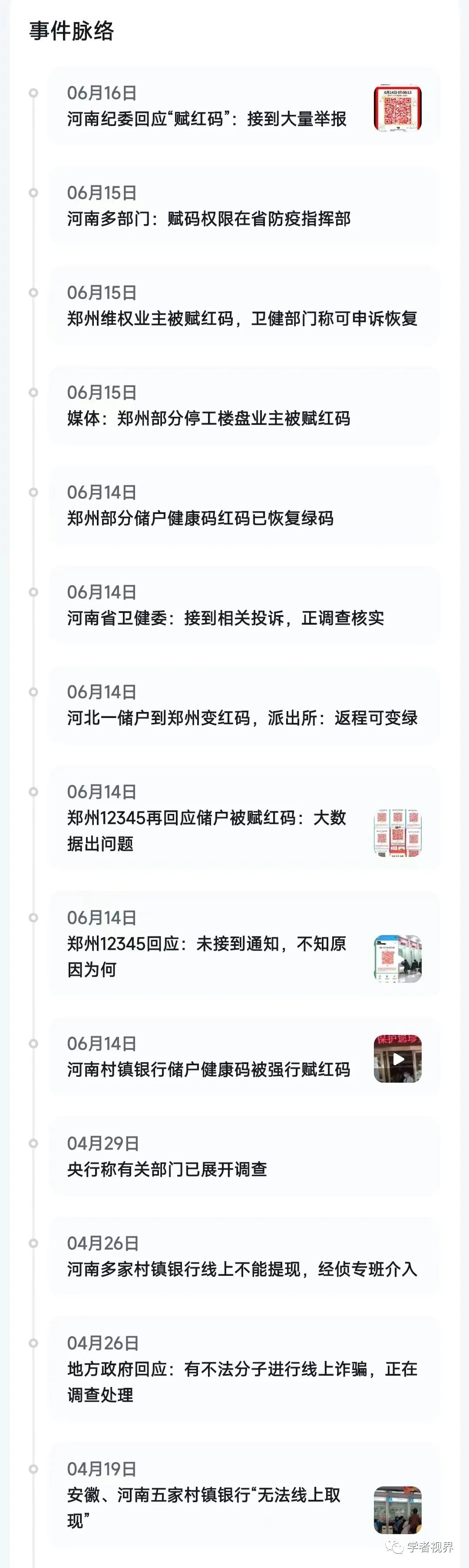View 河南多家村镇银行线上不能提现 story
The width and height of the screenshot is (469, 1568).
pyautogui.click(x=242, y=1269)
